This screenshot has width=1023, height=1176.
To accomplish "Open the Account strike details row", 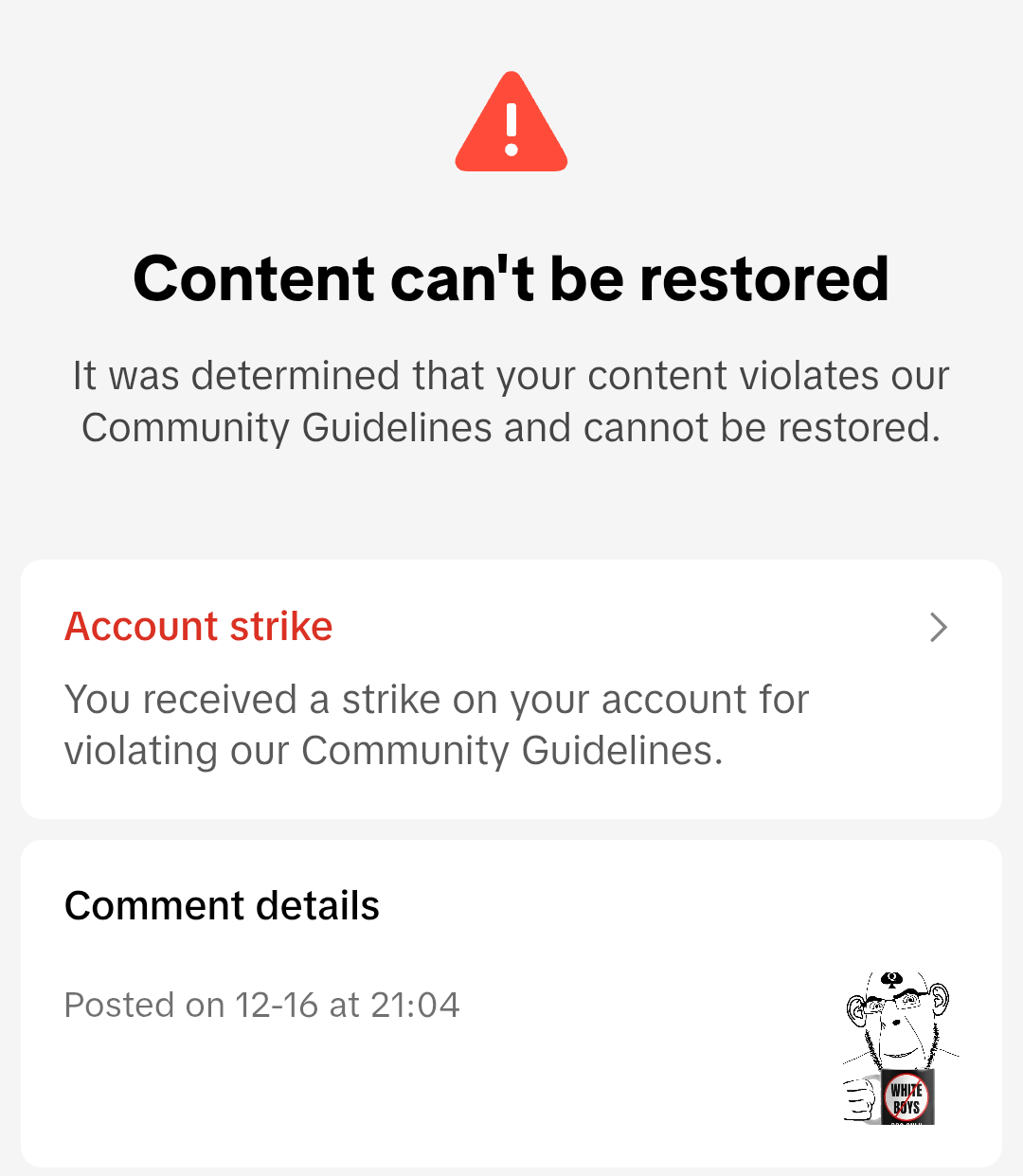I will click(x=510, y=688).
